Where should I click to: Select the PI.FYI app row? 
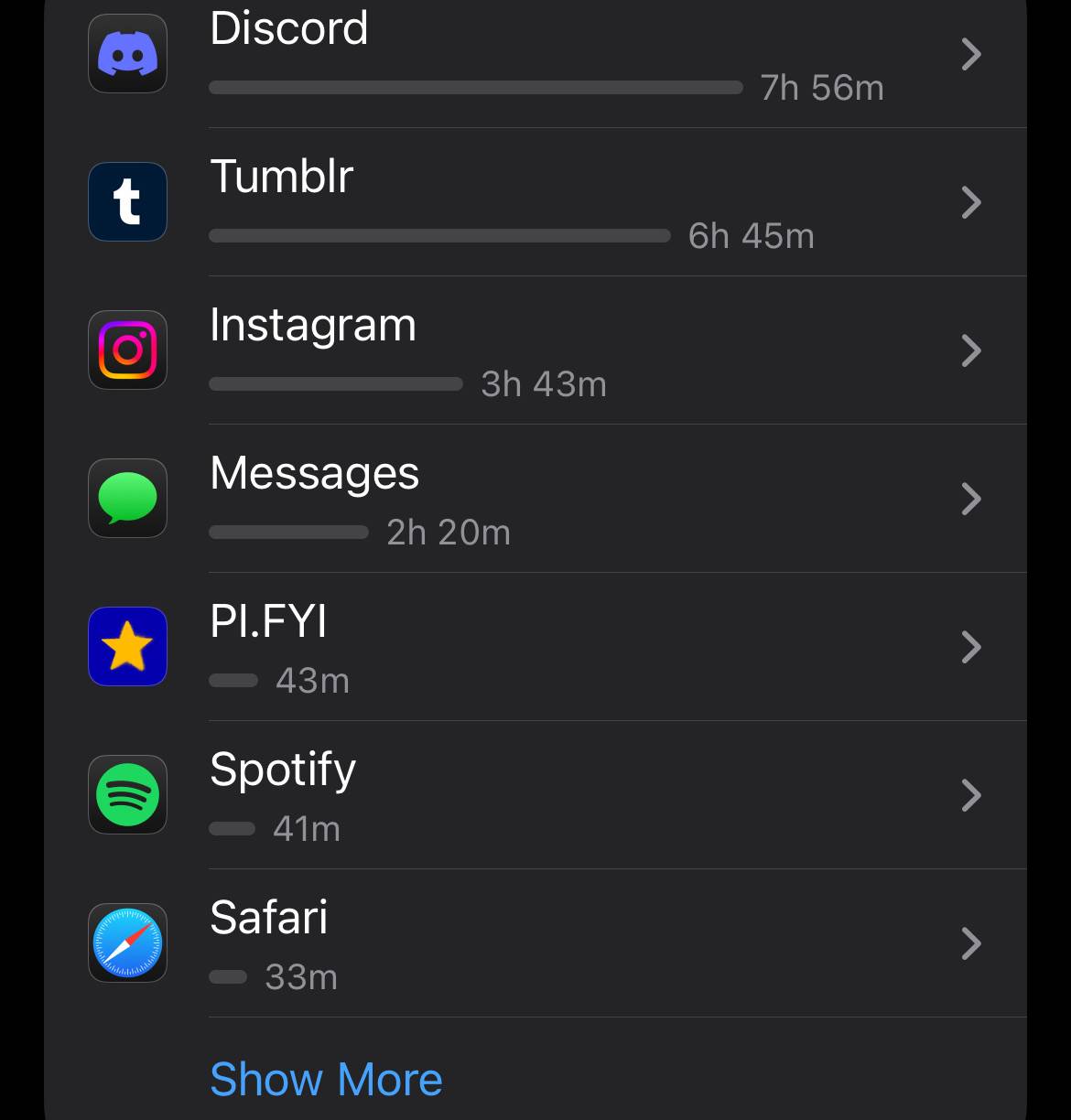pyautogui.click(x=535, y=647)
